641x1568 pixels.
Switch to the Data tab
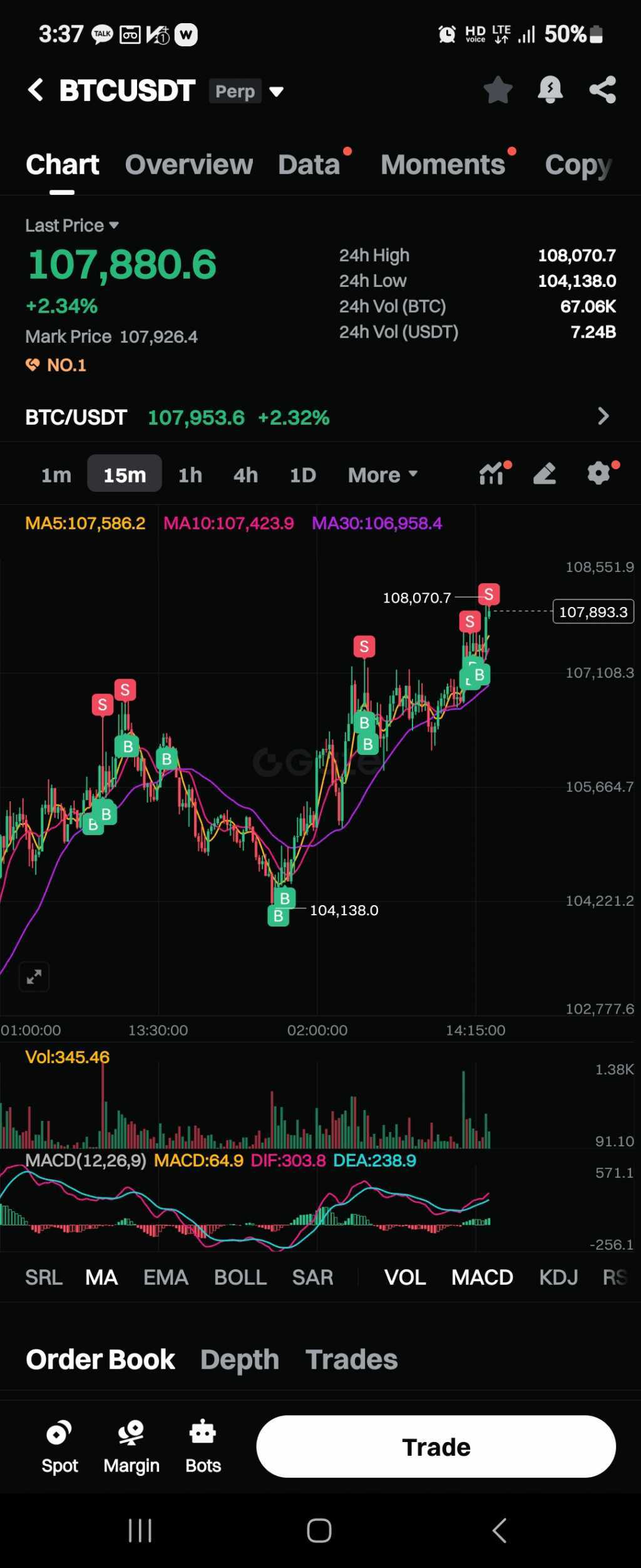[x=309, y=165]
